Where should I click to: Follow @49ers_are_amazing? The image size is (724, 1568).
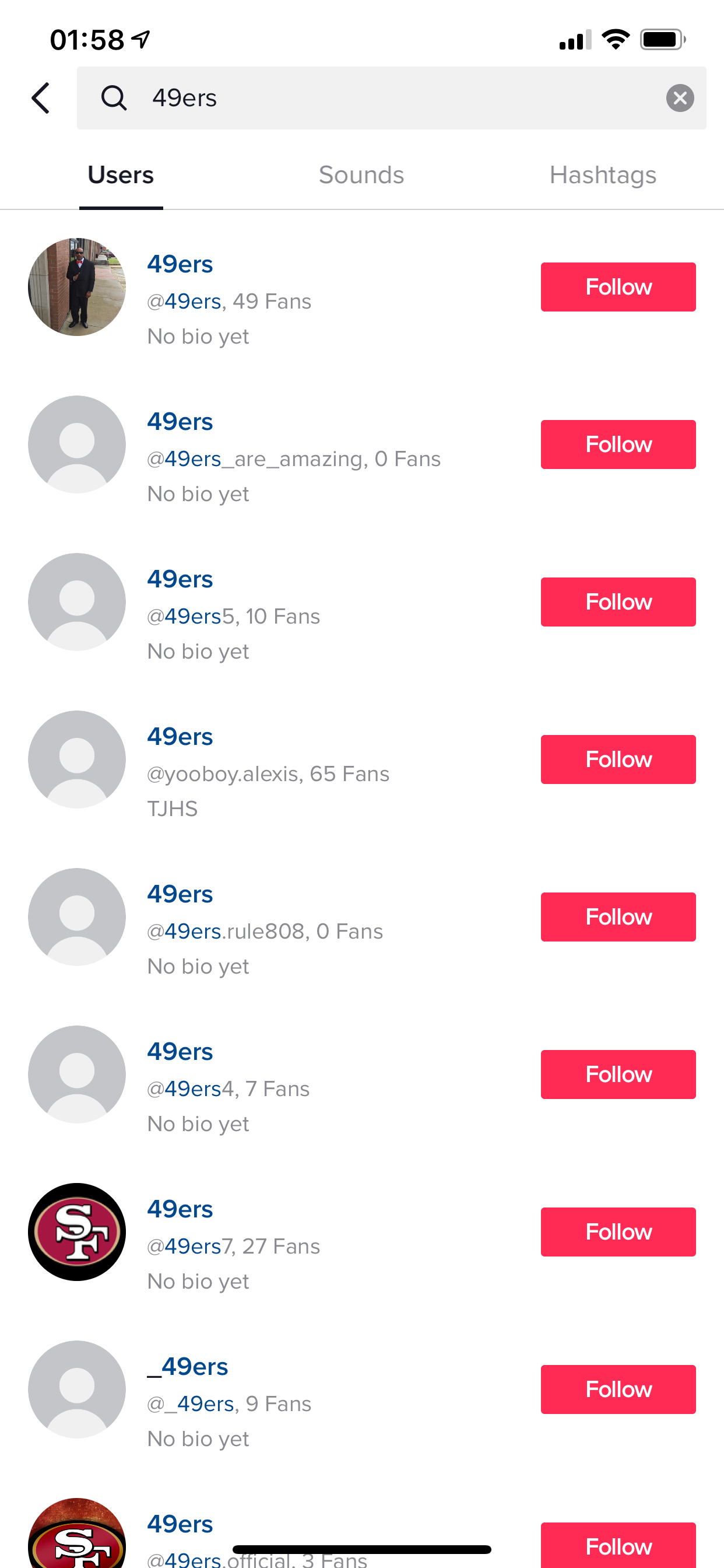click(x=618, y=444)
